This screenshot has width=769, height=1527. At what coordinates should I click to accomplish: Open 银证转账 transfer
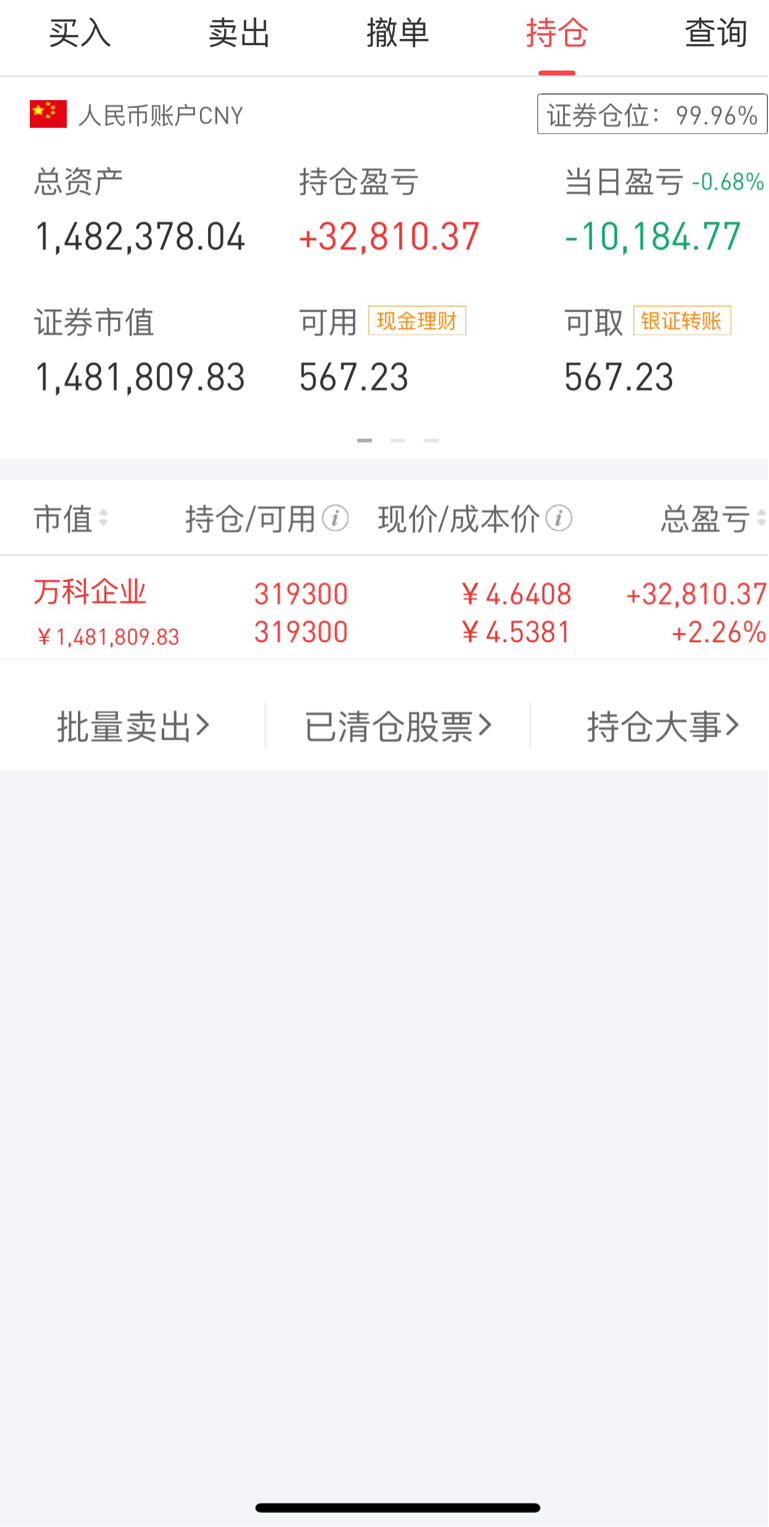point(682,321)
